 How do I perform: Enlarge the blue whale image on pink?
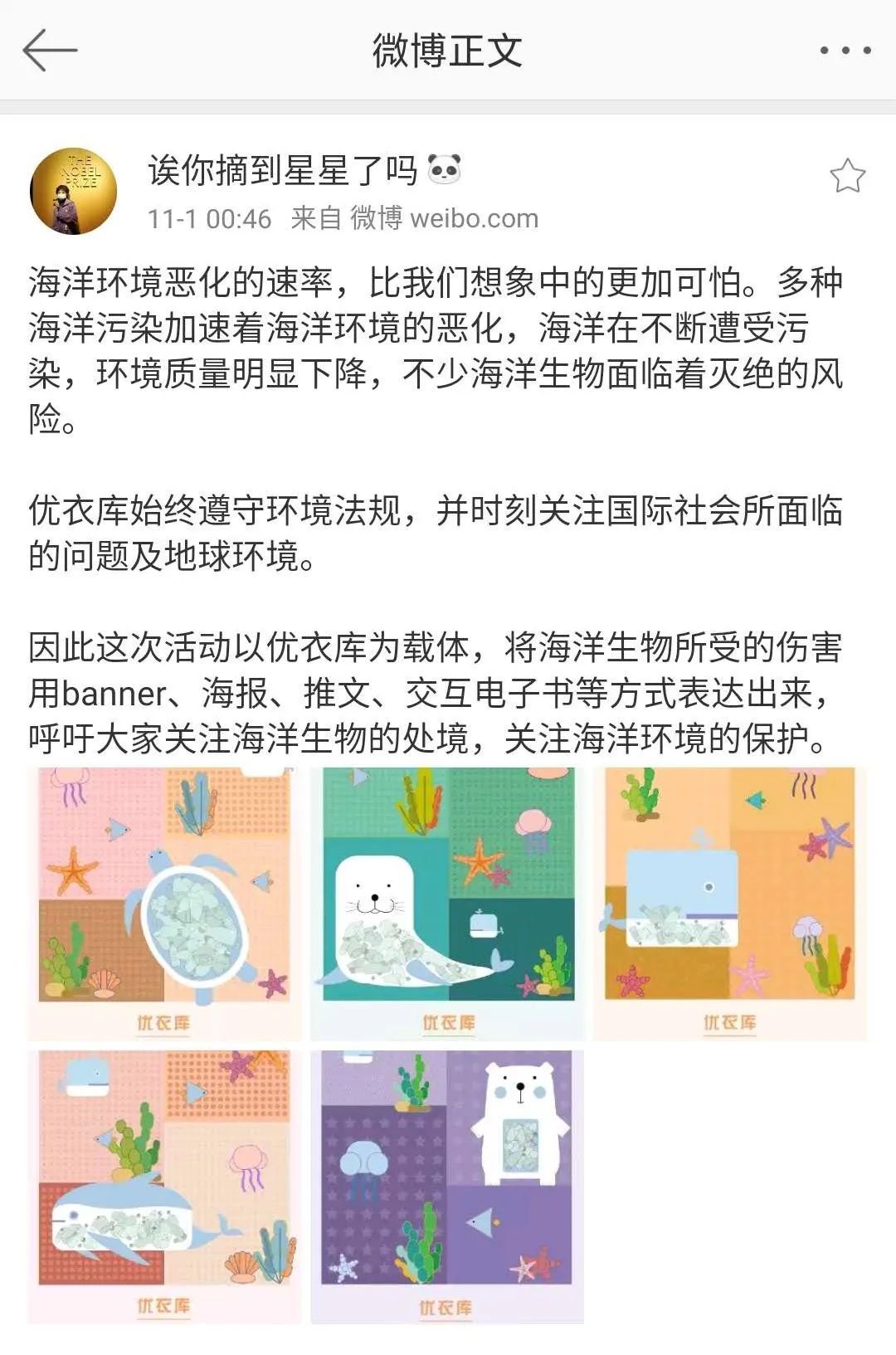pyautogui.click(x=163, y=1187)
